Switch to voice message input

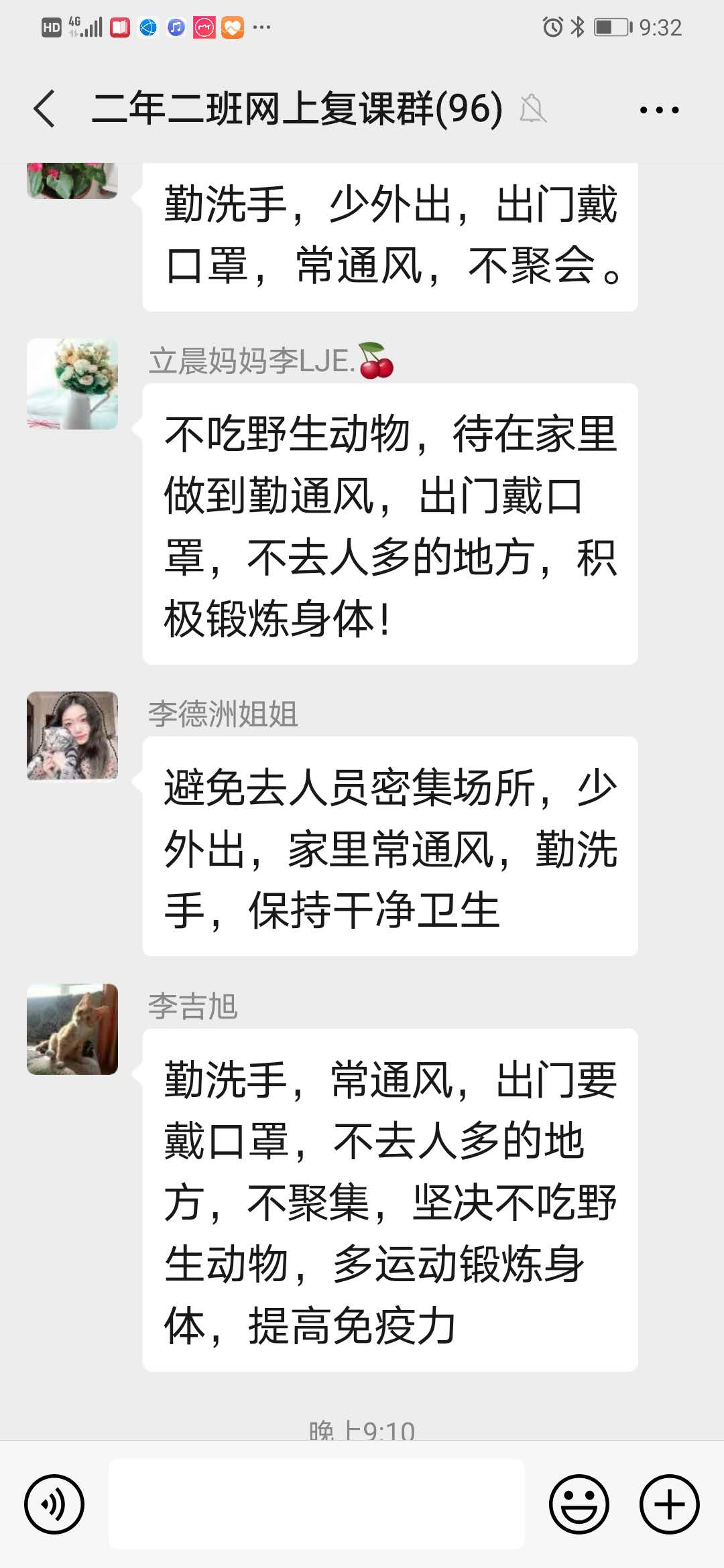[x=54, y=1504]
